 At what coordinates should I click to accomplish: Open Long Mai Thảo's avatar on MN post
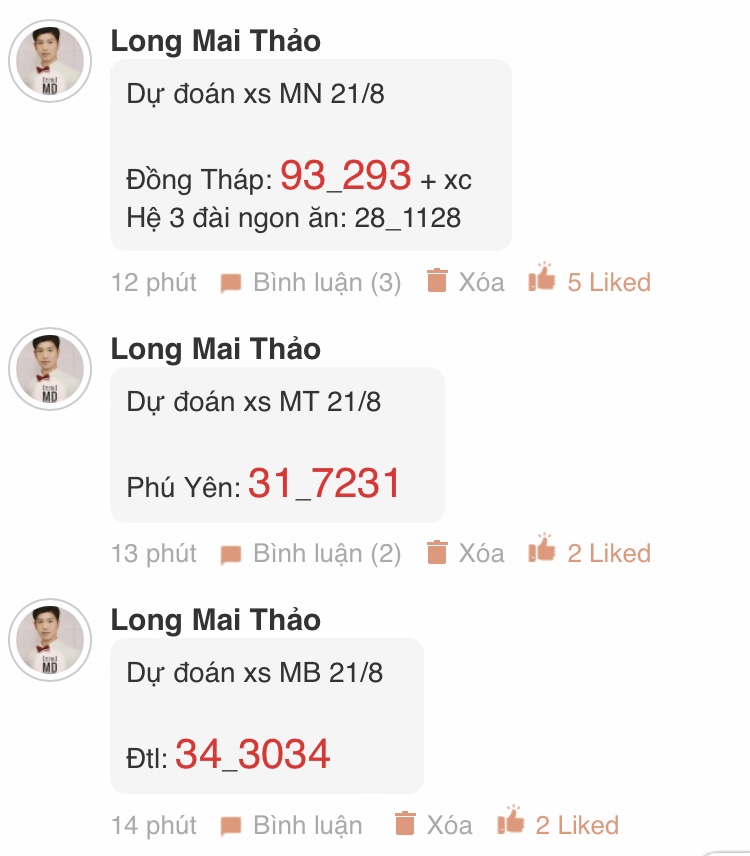click(x=50, y=61)
